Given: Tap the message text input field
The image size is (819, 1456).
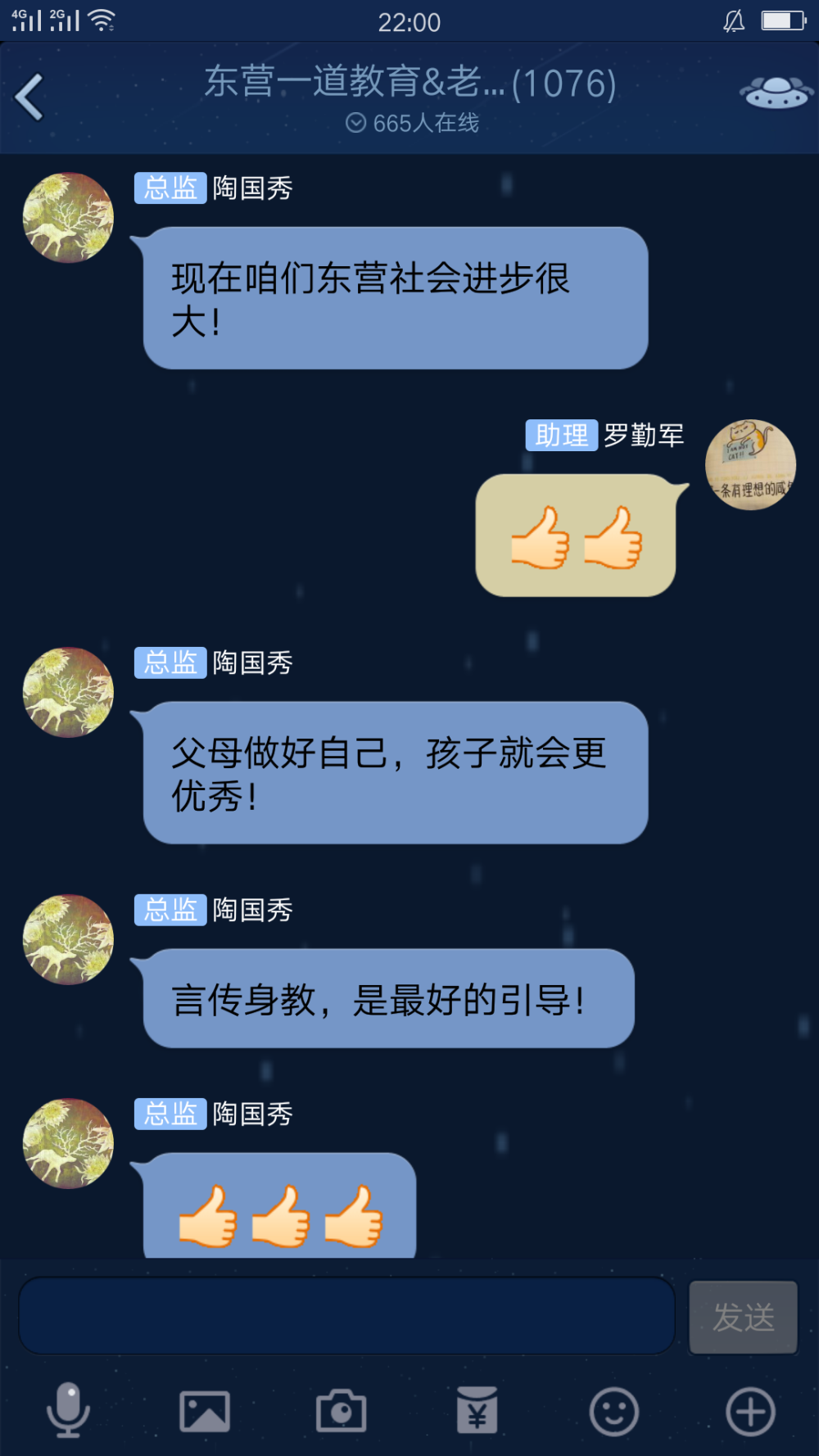Looking at the screenshot, I should pyautogui.click(x=346, y=1316).
